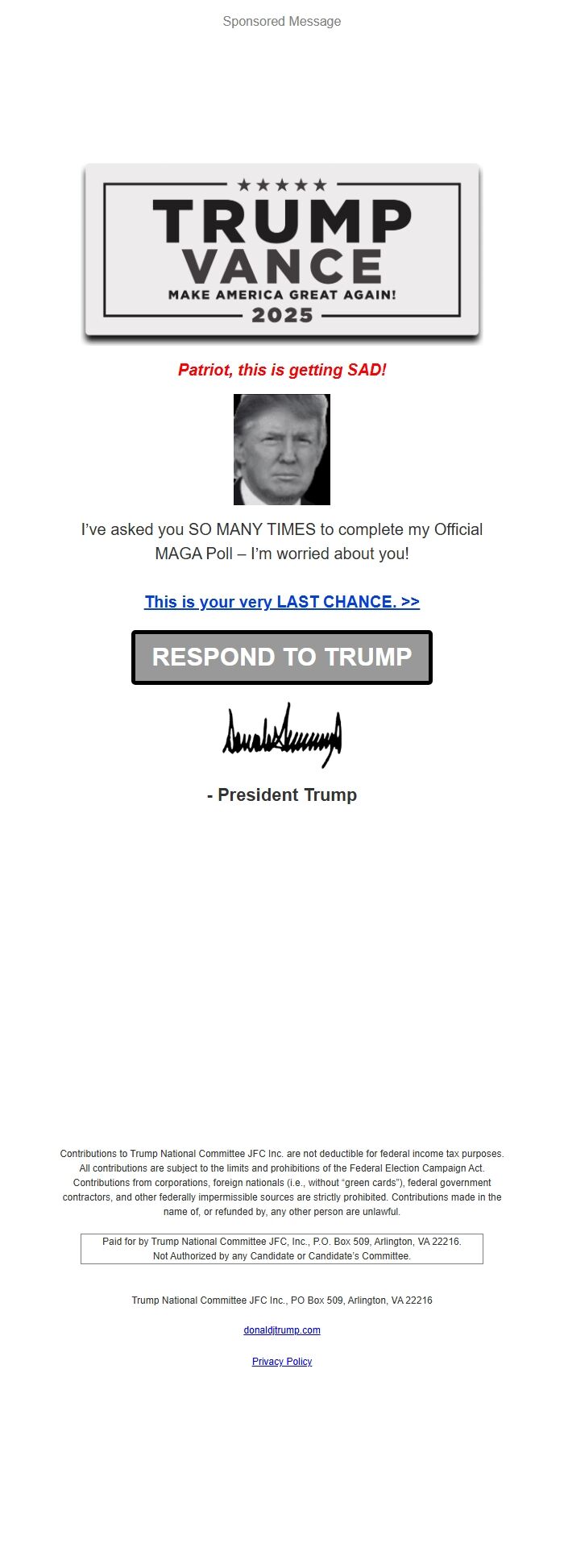
Task: Tap the RESPOND TO TRUMP button
Action: [x=282, y=657]
